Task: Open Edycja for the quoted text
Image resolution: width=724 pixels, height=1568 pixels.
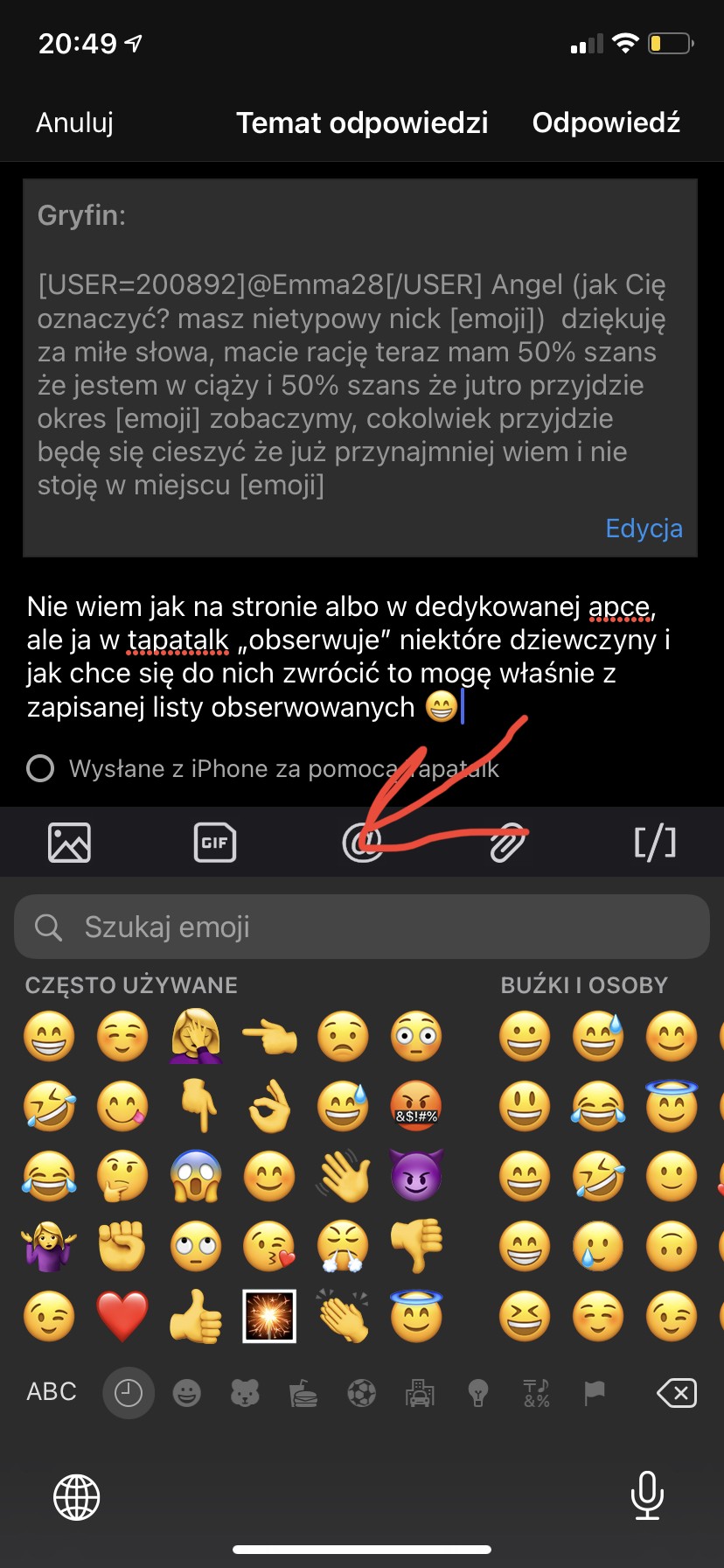Action: [x=644, y=528]
